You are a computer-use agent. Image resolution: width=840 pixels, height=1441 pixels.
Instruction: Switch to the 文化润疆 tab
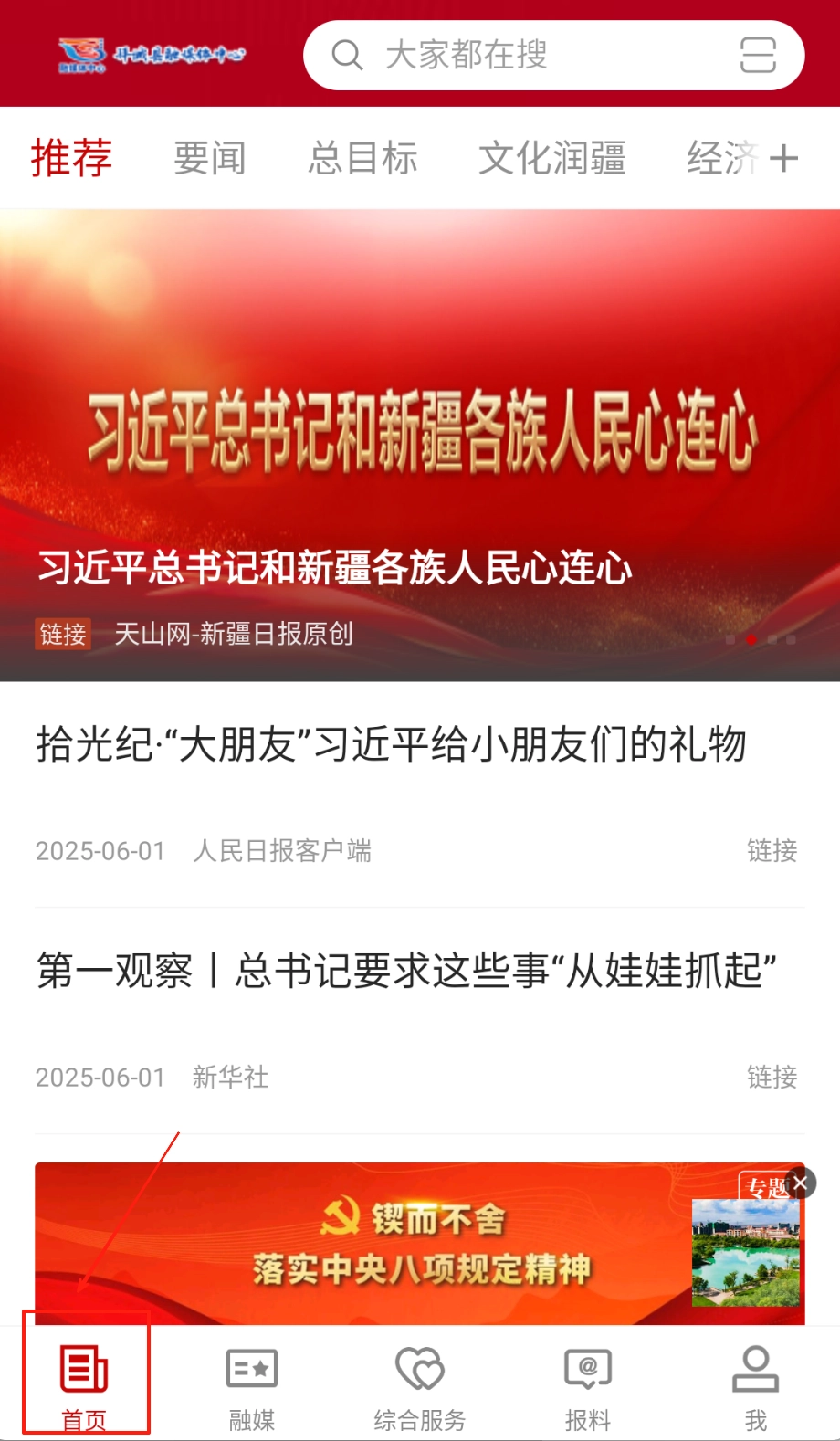pos(551,158)
